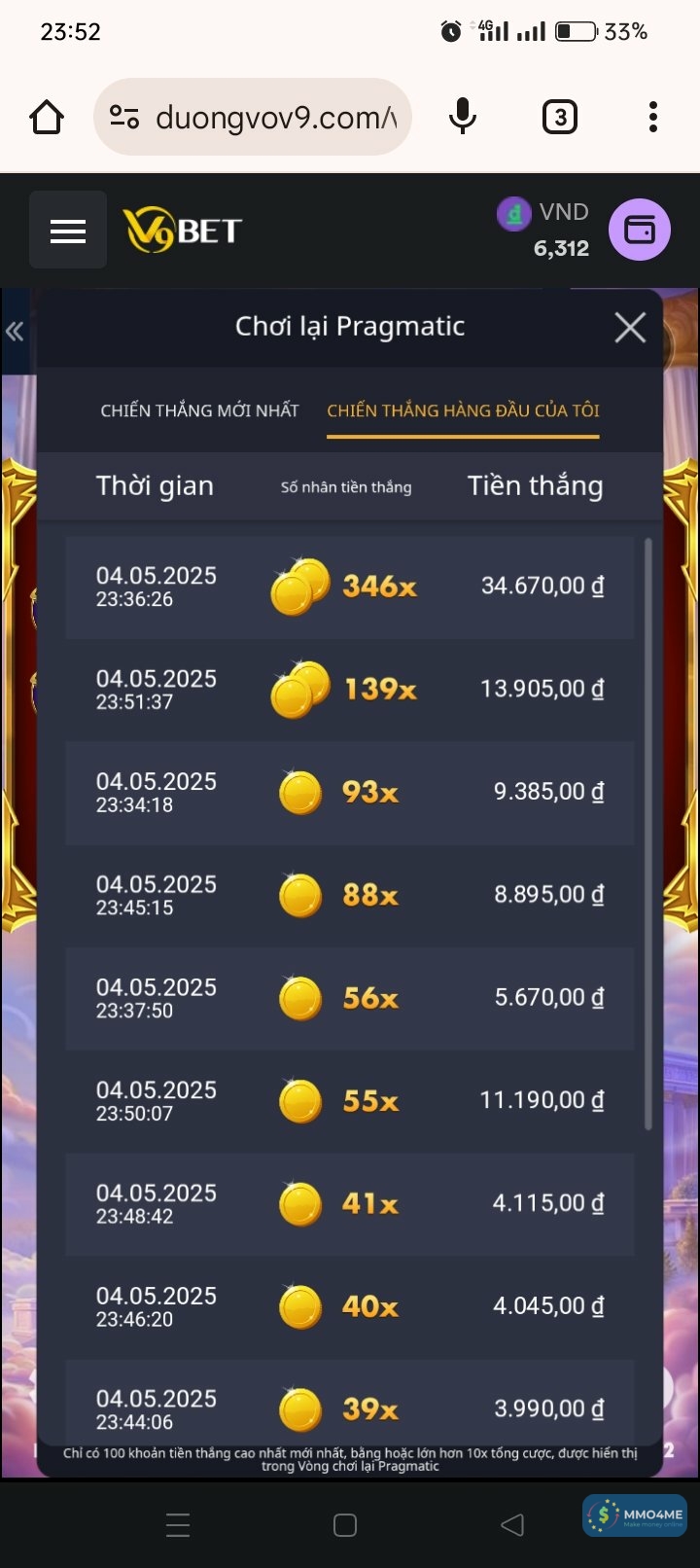Image resolution: width=700 pixels, height=1568 pixels.
Task: Watch the 40x win from 23:46:20
Action: 350,1307
